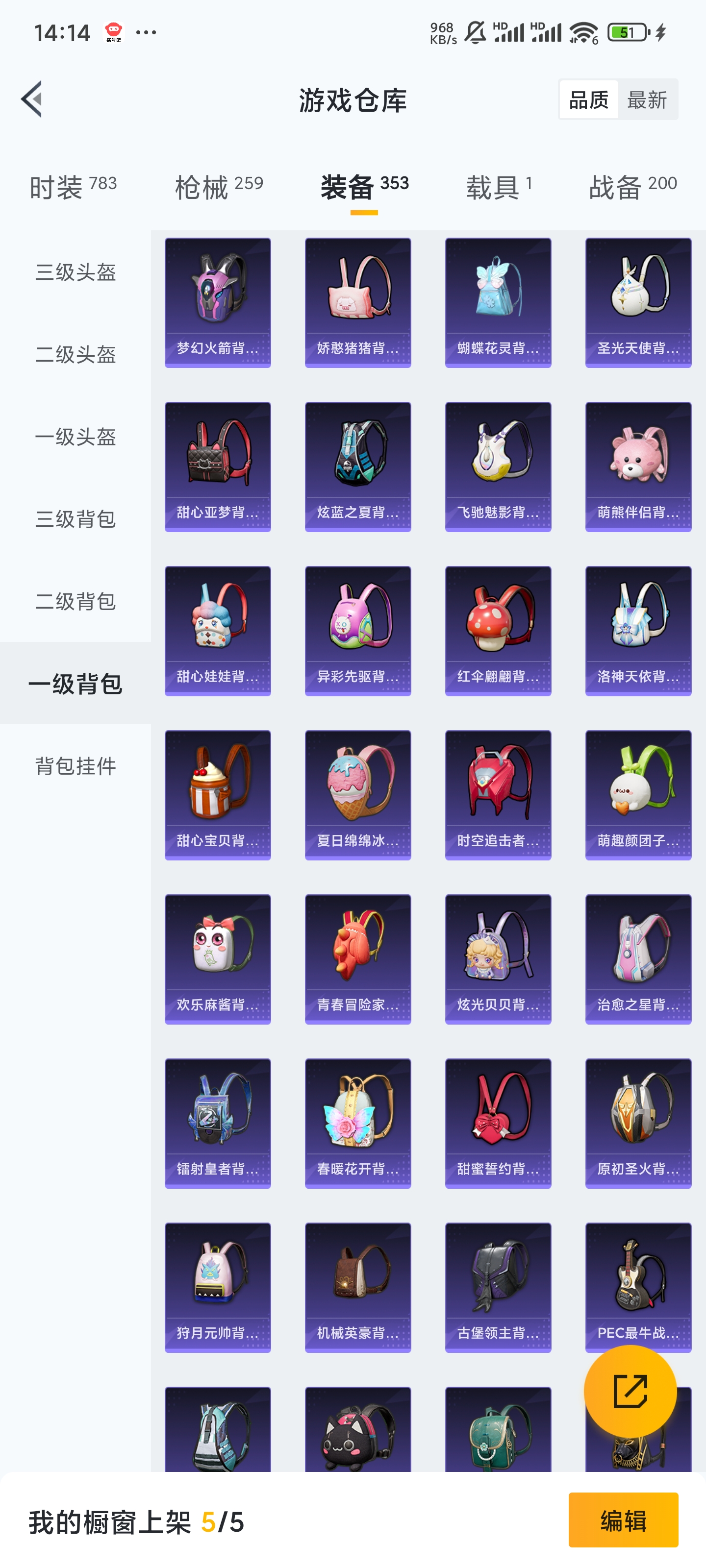Switch to the 枪械 tab

coord(219,186)
